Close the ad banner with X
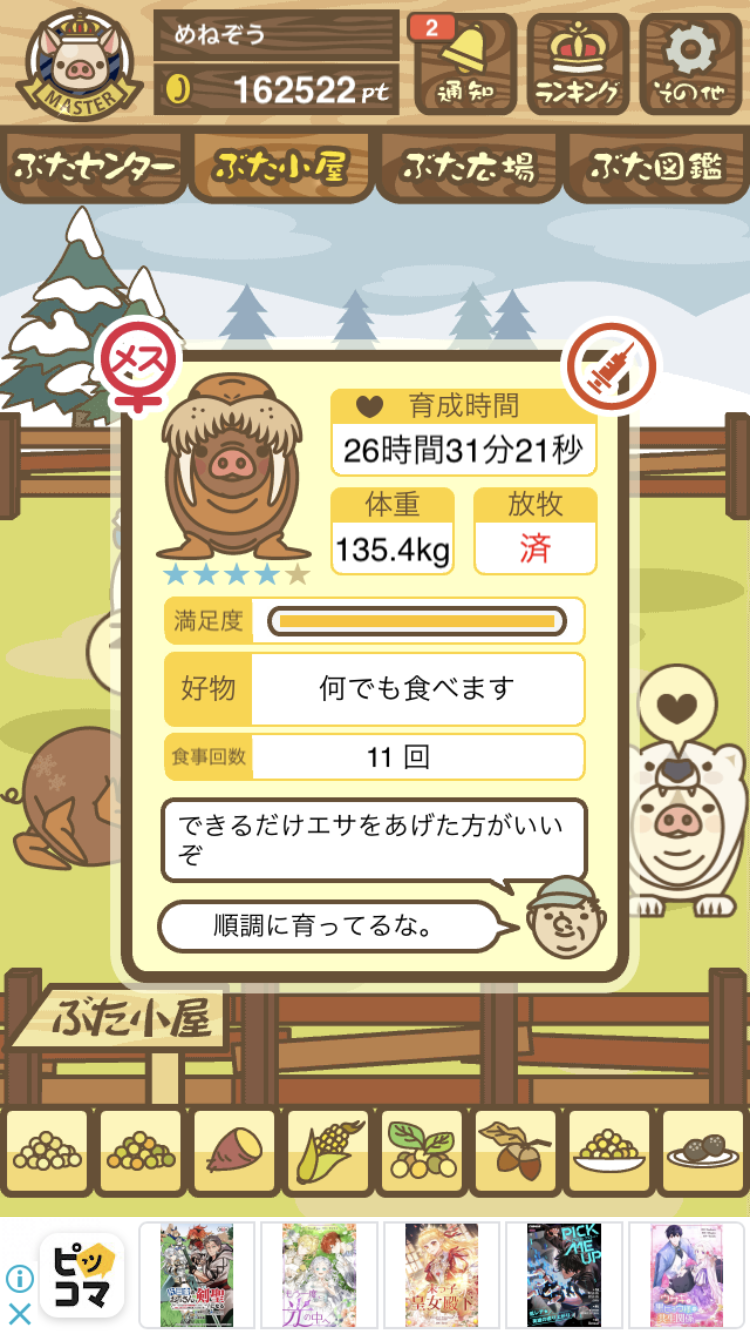This screenshot has height=1334, width=750. point(19,1314)
